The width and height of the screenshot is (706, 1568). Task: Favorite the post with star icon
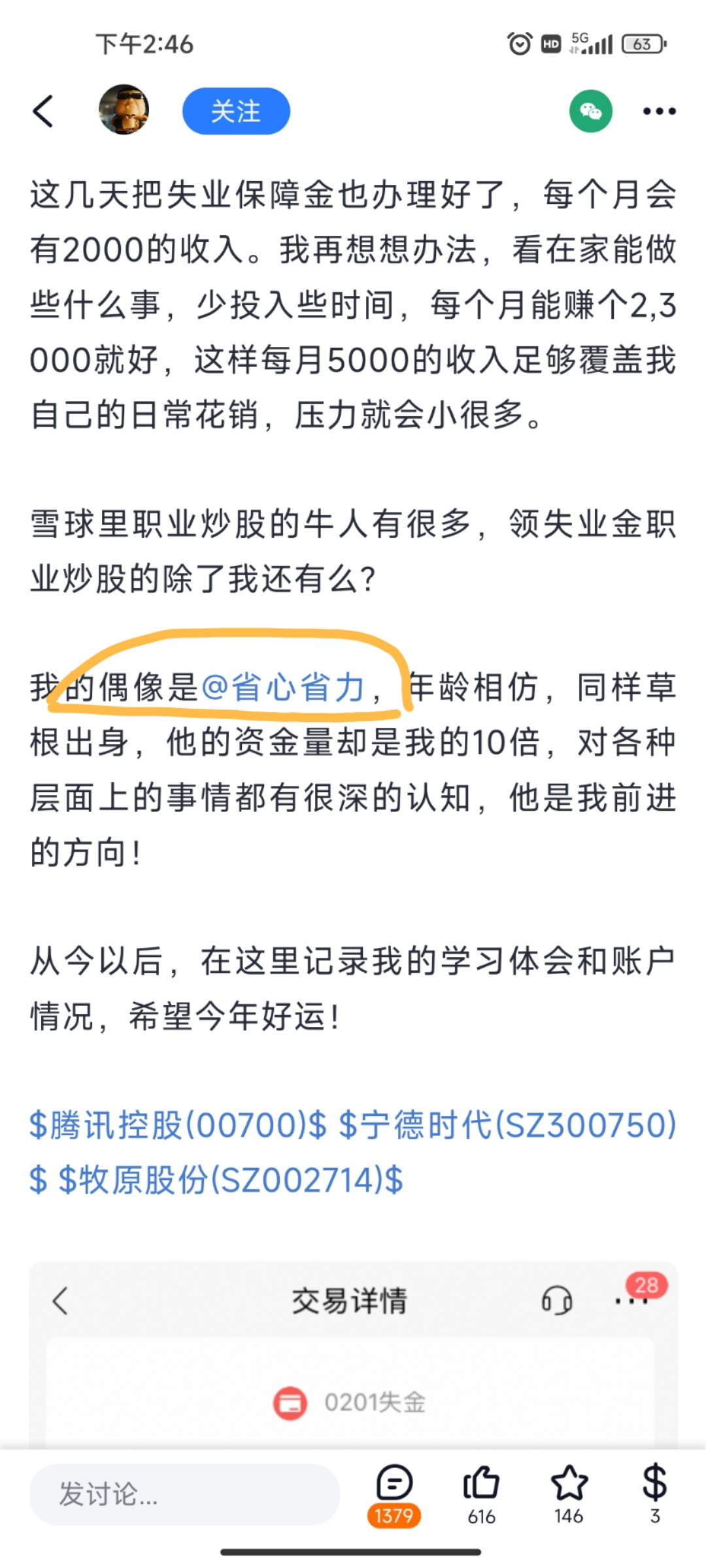[x=569, y=1494]
